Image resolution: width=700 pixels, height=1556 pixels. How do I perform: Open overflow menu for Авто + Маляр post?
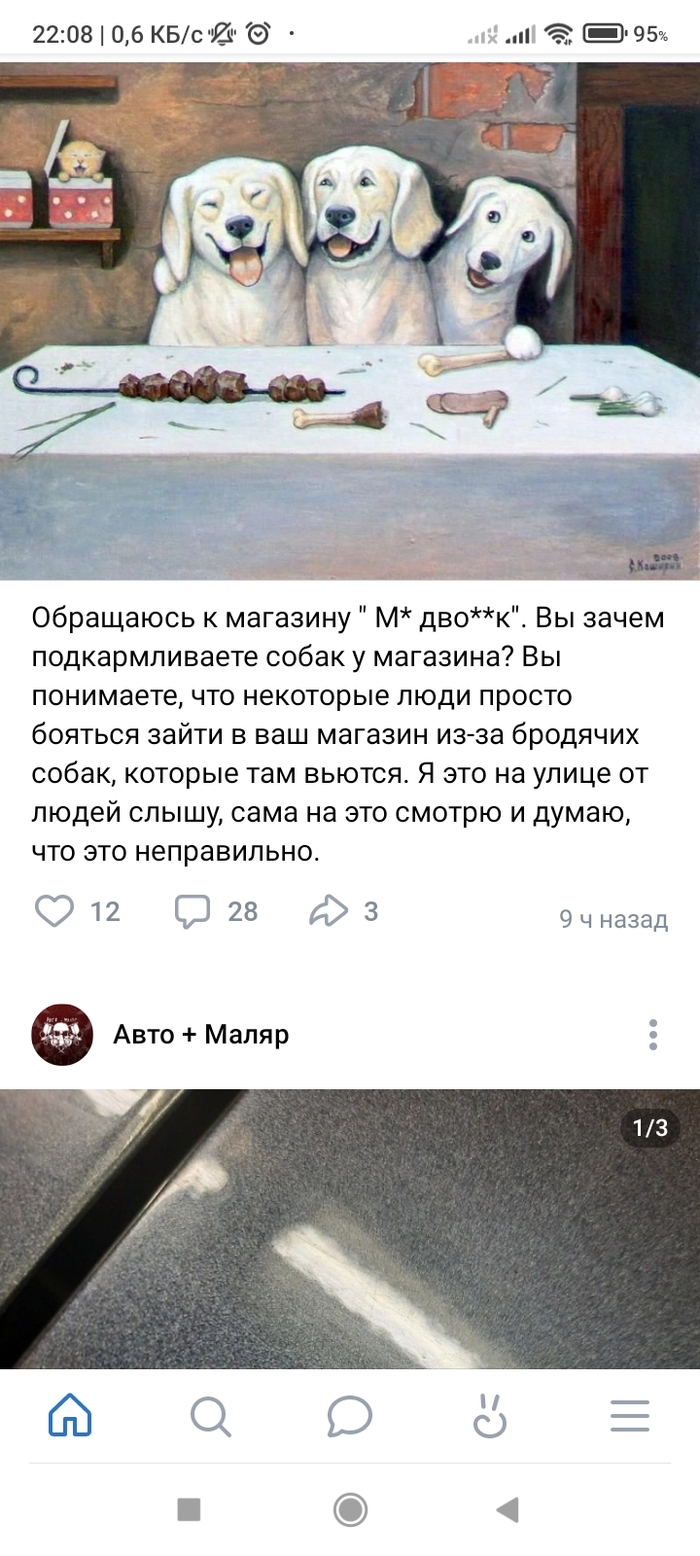point(652,1034)
